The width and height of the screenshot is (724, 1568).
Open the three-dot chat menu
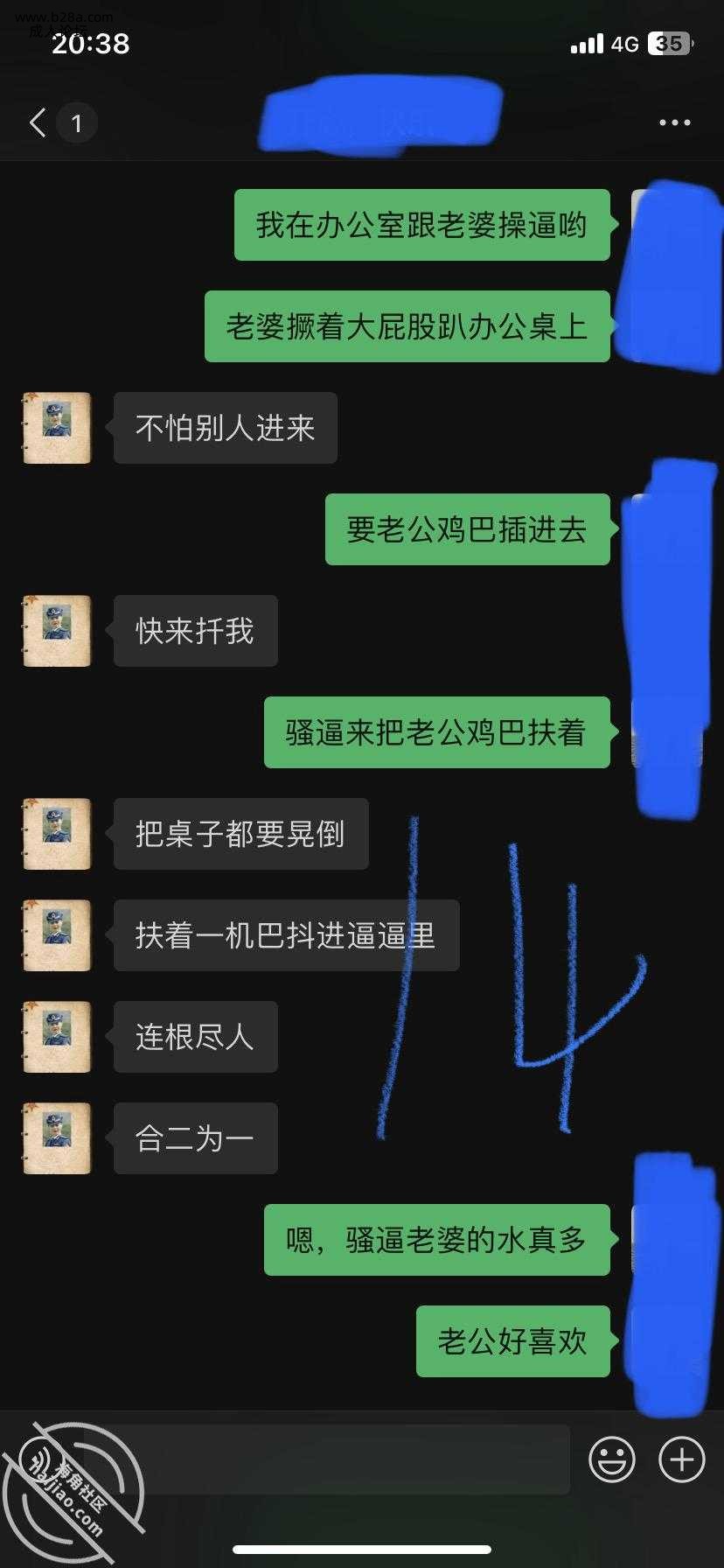pos(674,122)
